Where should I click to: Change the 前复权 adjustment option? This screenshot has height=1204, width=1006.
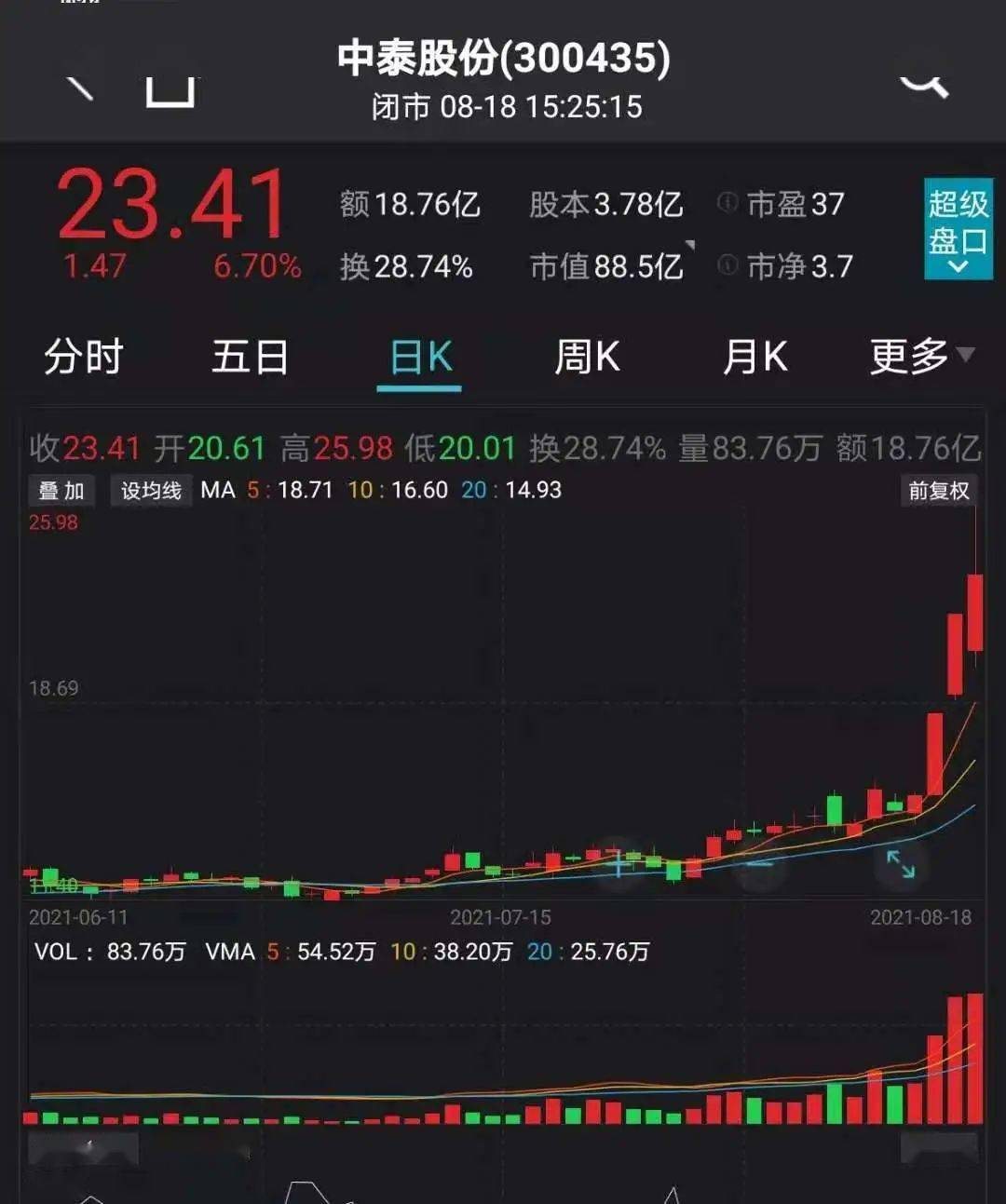click(939, 491)
